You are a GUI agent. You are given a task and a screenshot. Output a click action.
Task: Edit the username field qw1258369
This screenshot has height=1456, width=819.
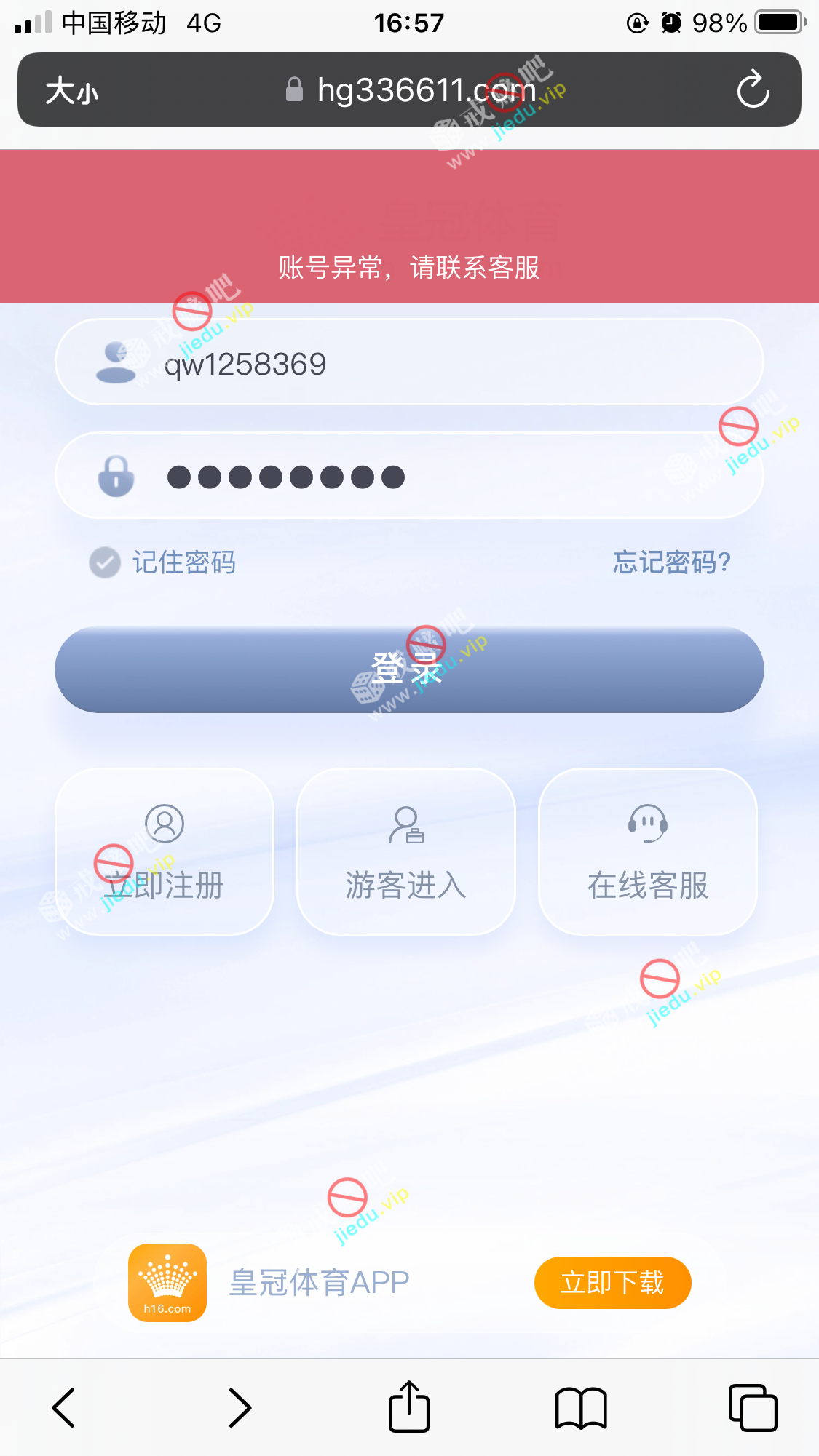click(x=437, y=363)
